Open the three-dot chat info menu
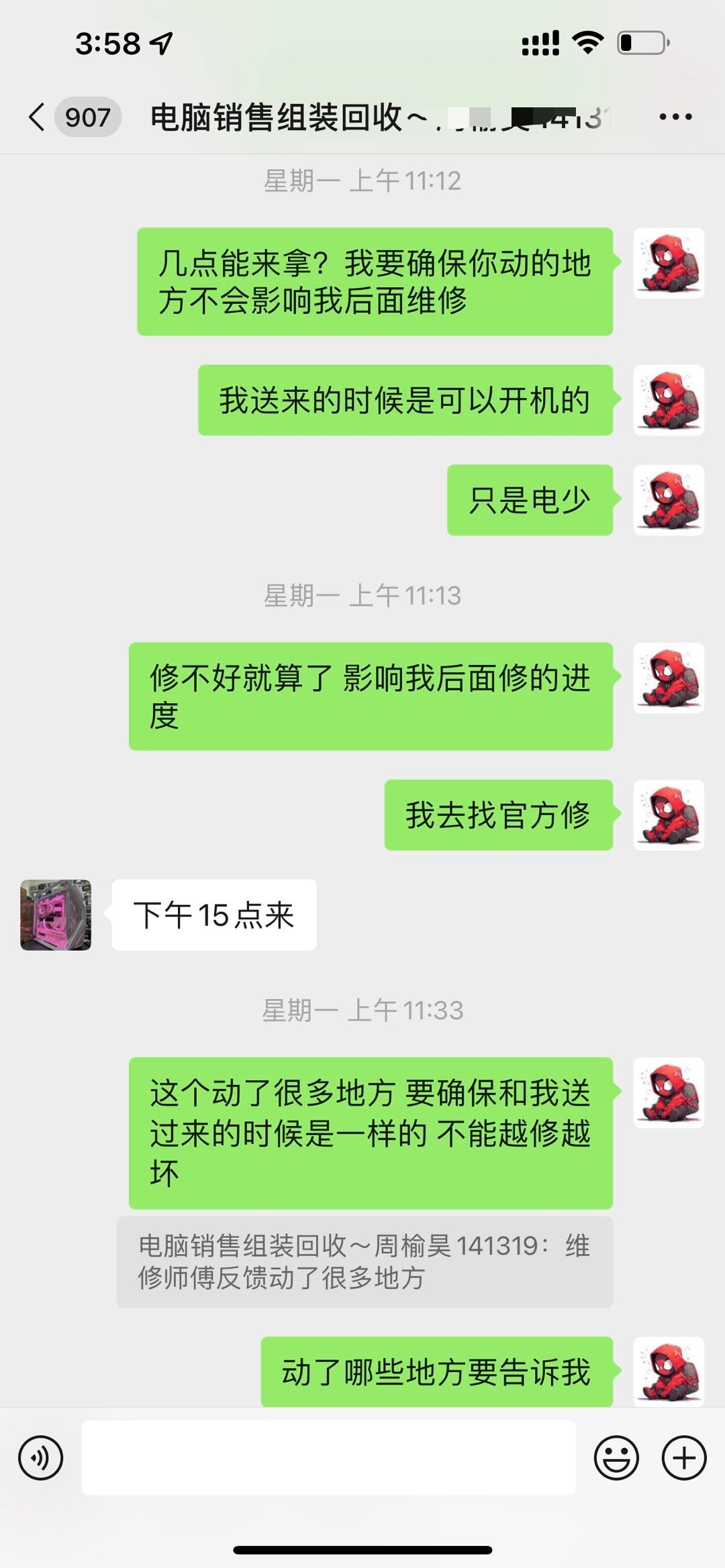 click(675, 117)
